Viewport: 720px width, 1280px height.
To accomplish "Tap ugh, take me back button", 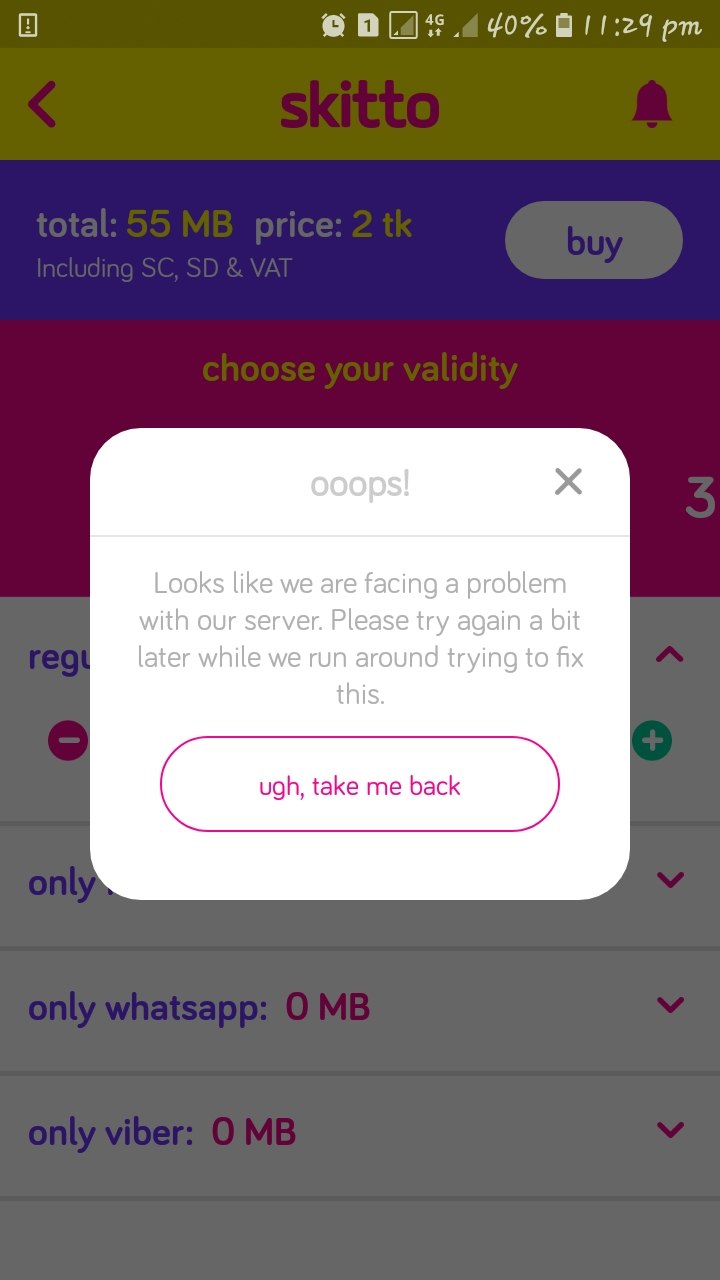I will pyautogui.click(x=360, y=784).
